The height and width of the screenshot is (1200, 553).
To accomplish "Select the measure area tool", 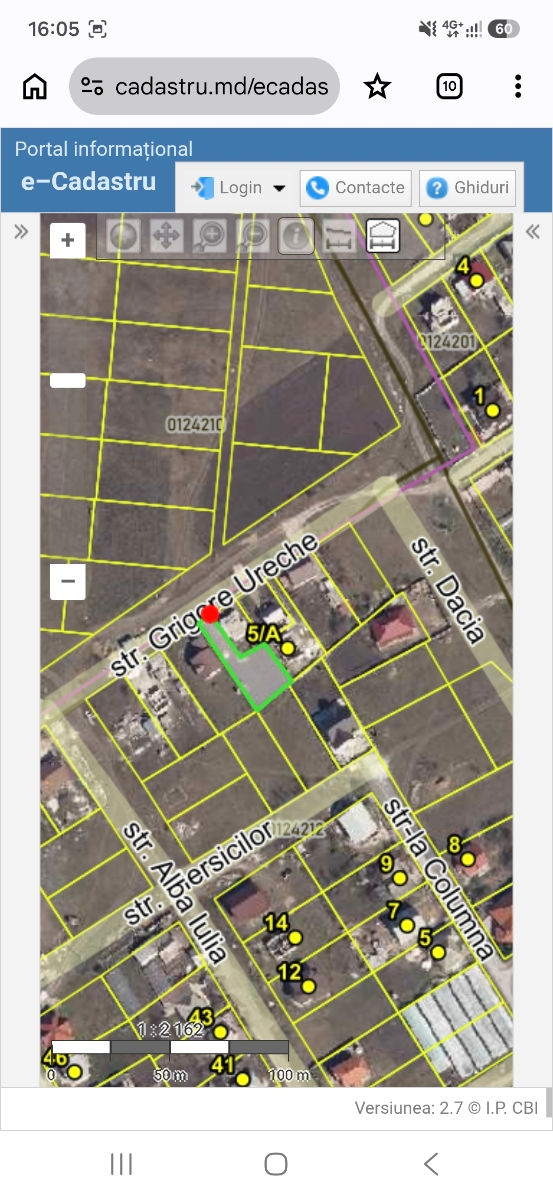I will tap(383, 236).
